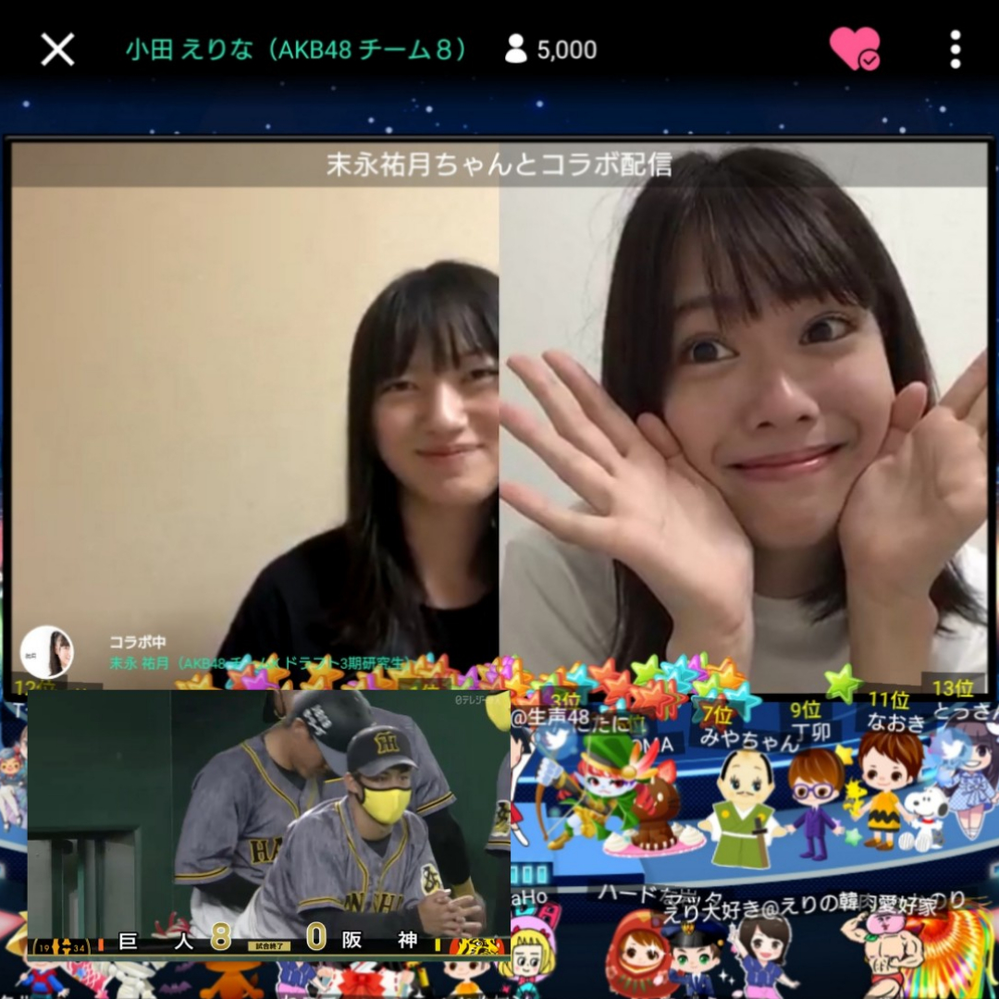The width and height of the screenshot is (999, 999).
Task: Open collab partner 末永 祐月's profile picture
Action: [47, 652]
